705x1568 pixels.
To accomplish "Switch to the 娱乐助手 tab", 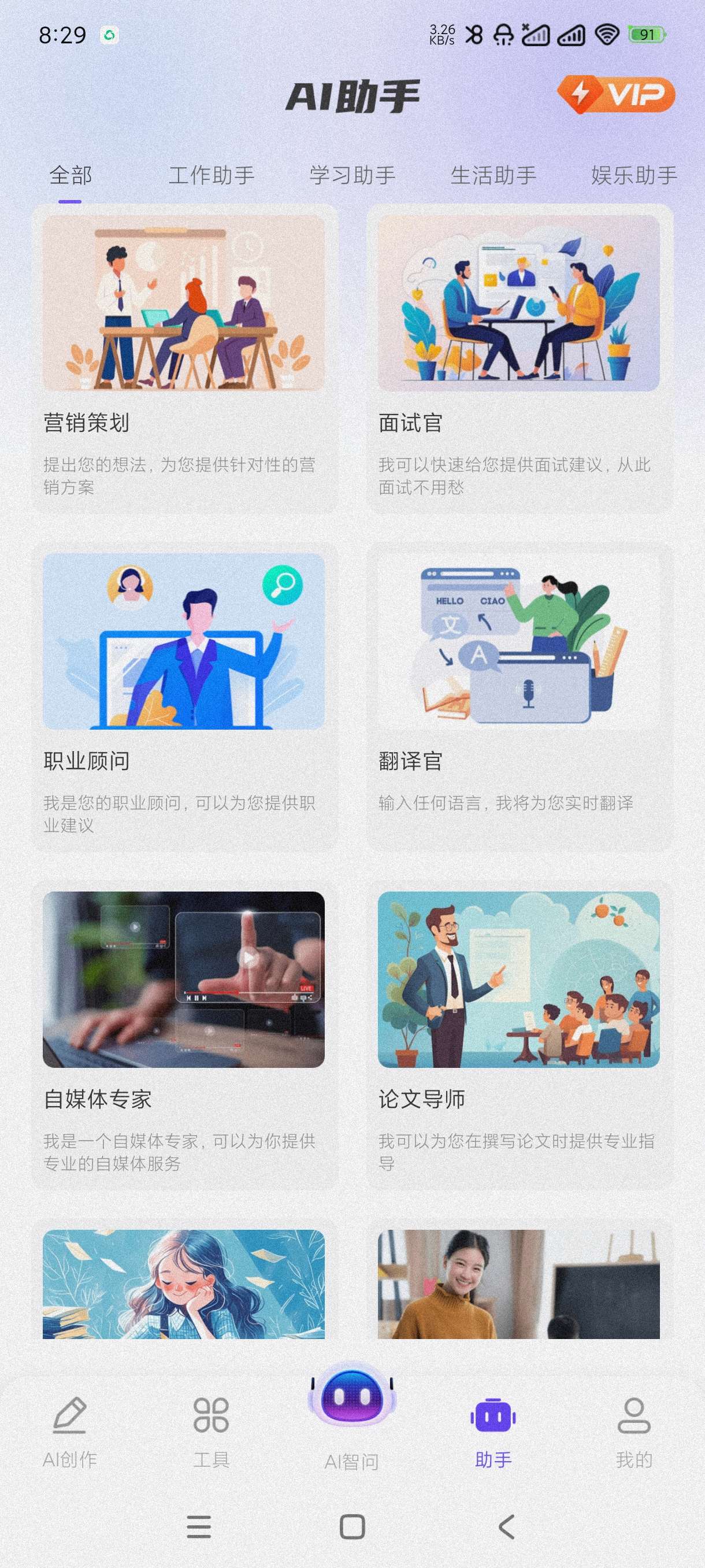I will tap(633, 176).
